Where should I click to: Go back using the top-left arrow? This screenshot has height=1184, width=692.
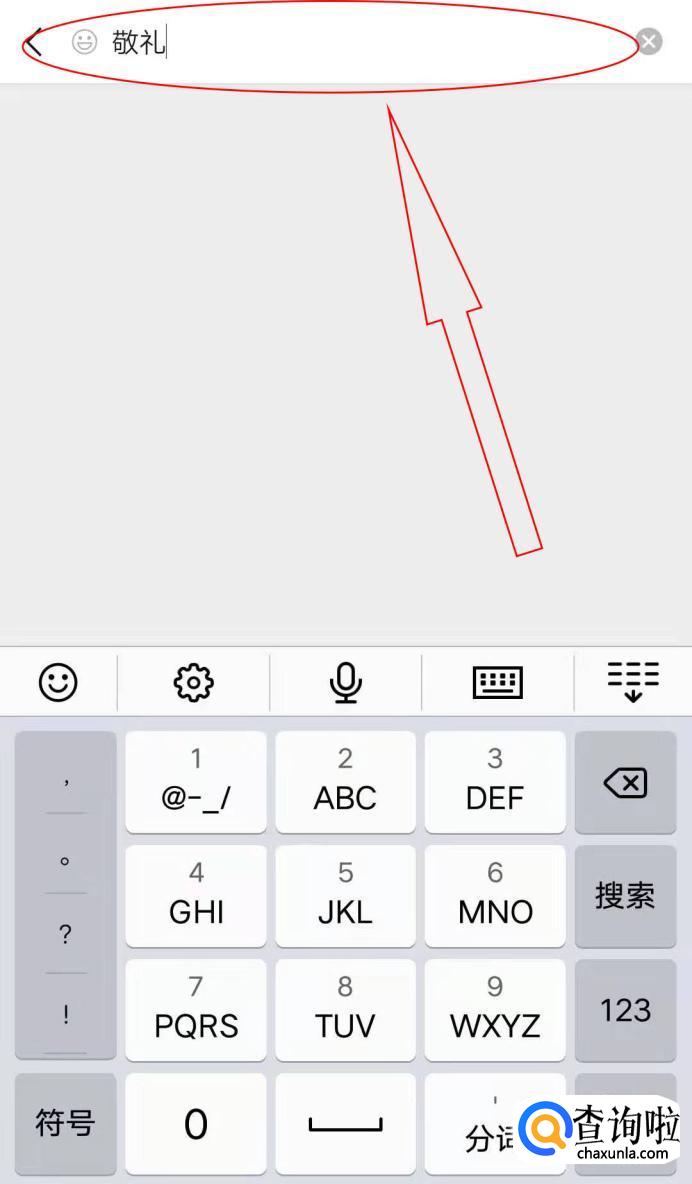coord(33,43)
